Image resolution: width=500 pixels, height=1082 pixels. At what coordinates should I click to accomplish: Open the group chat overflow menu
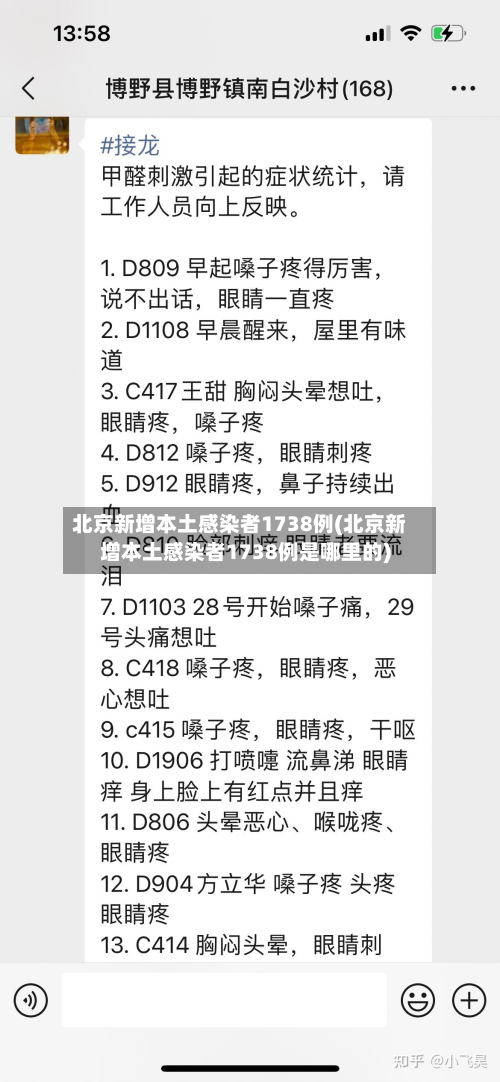pyautogui.click(x=463, y=89)
